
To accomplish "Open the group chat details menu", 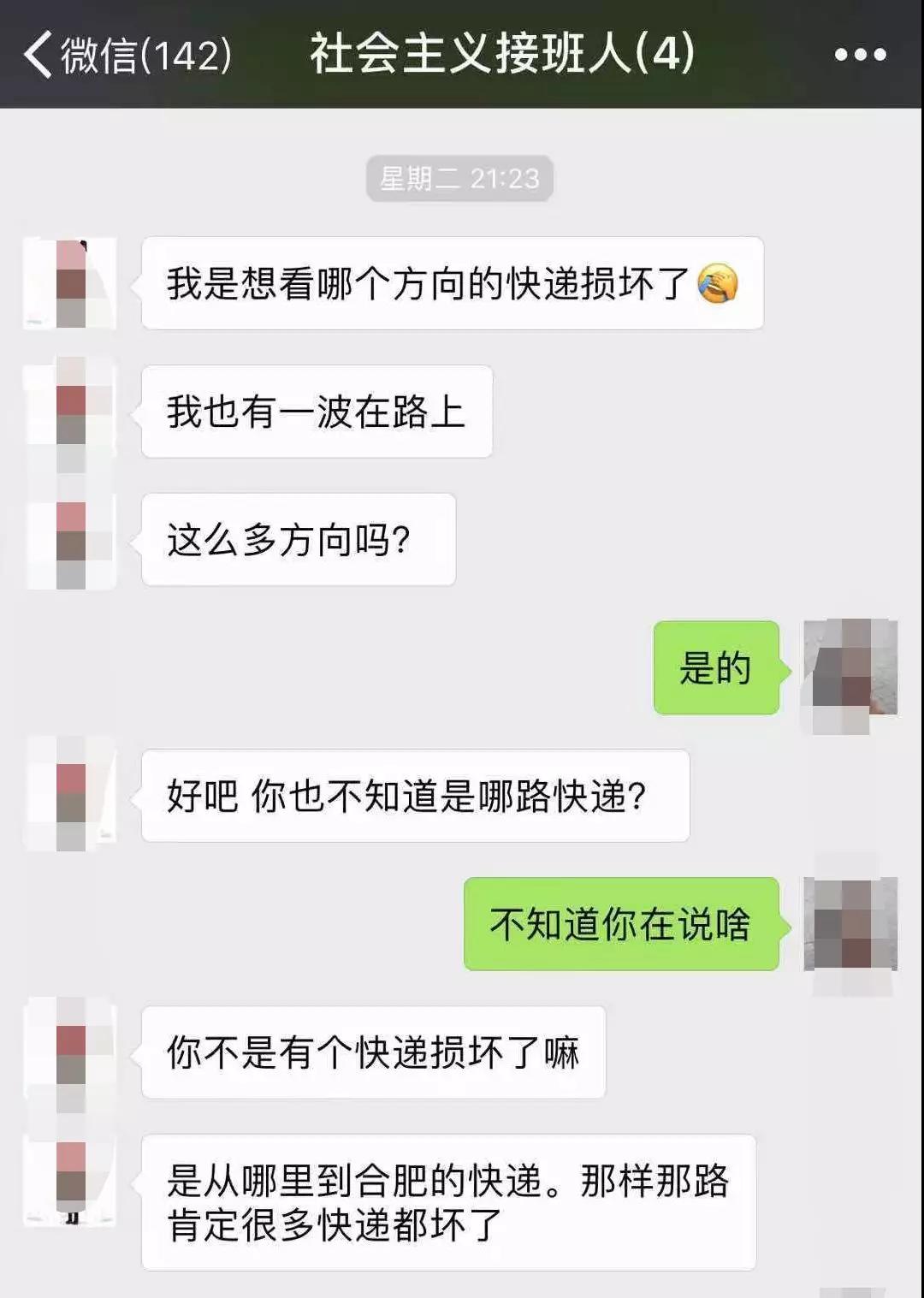I will [x=860, y=55].
